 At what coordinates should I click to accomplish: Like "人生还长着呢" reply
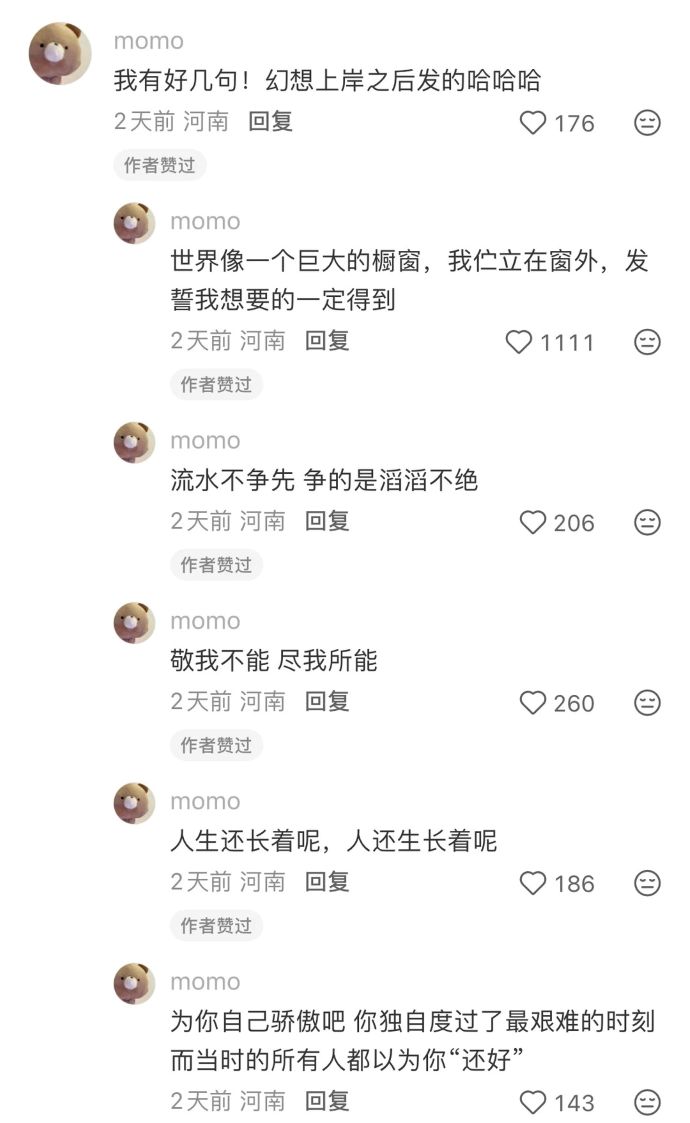[x=534, y=883]
